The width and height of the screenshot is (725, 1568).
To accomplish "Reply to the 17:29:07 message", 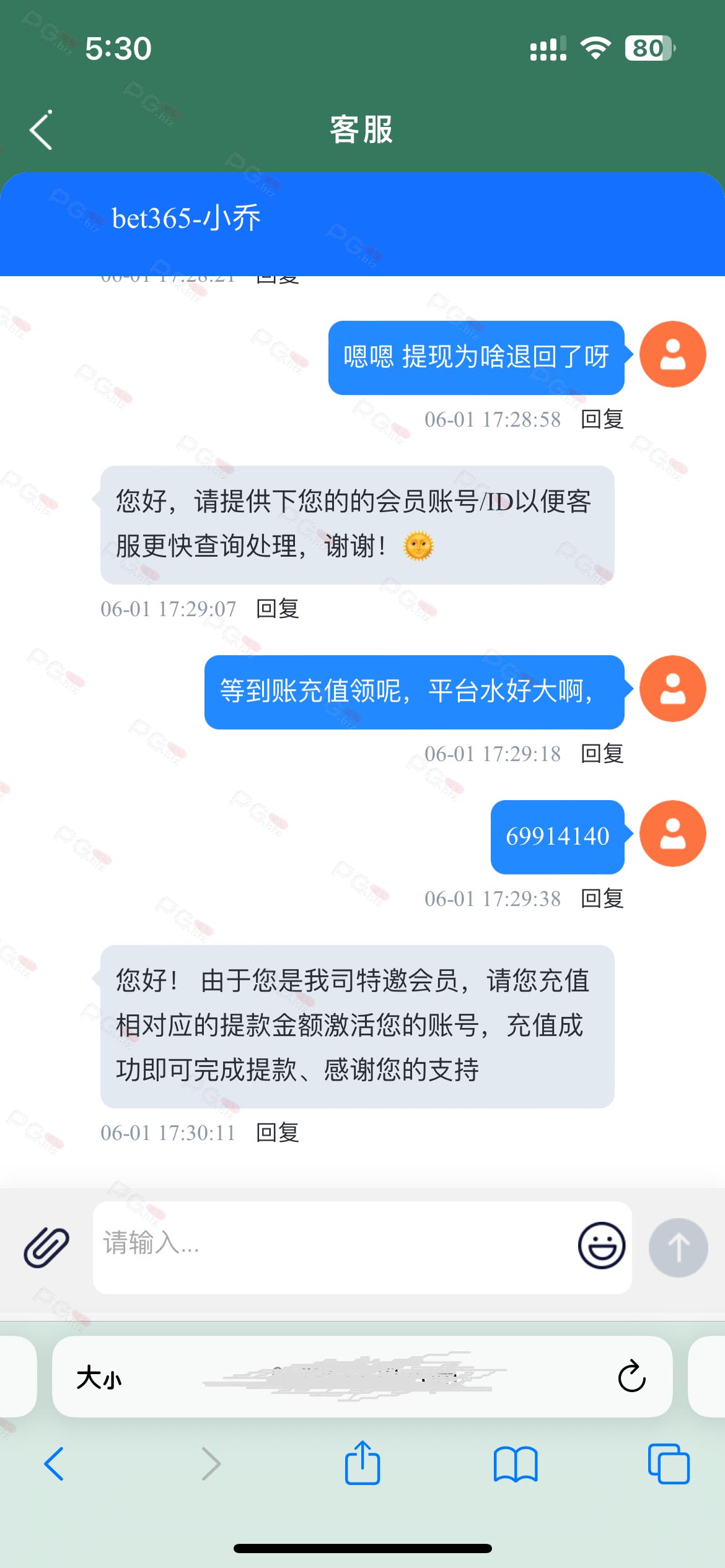I will coord(278,609).
